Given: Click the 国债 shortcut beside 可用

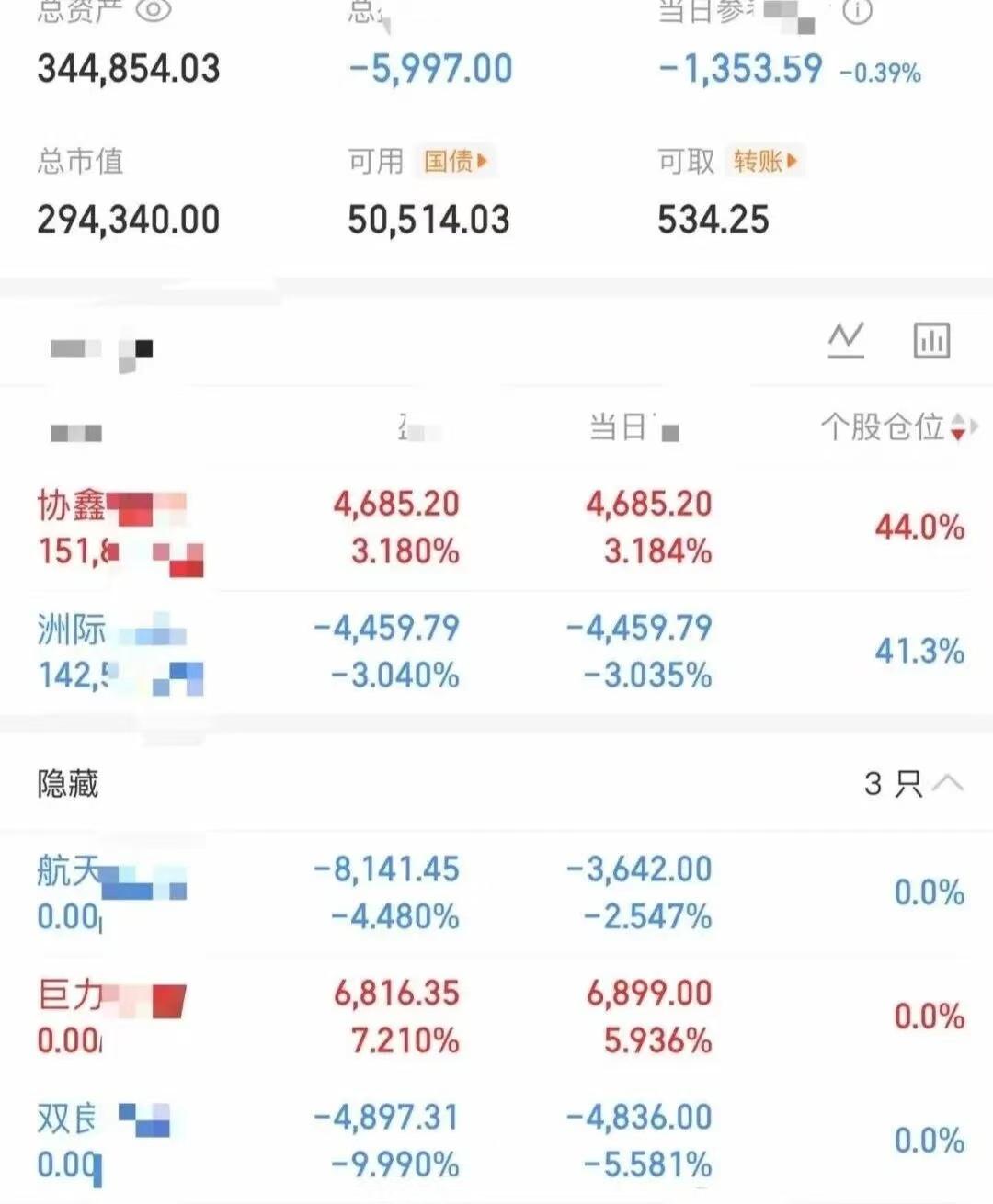Looking at the screenshot, I should point(455,162).
